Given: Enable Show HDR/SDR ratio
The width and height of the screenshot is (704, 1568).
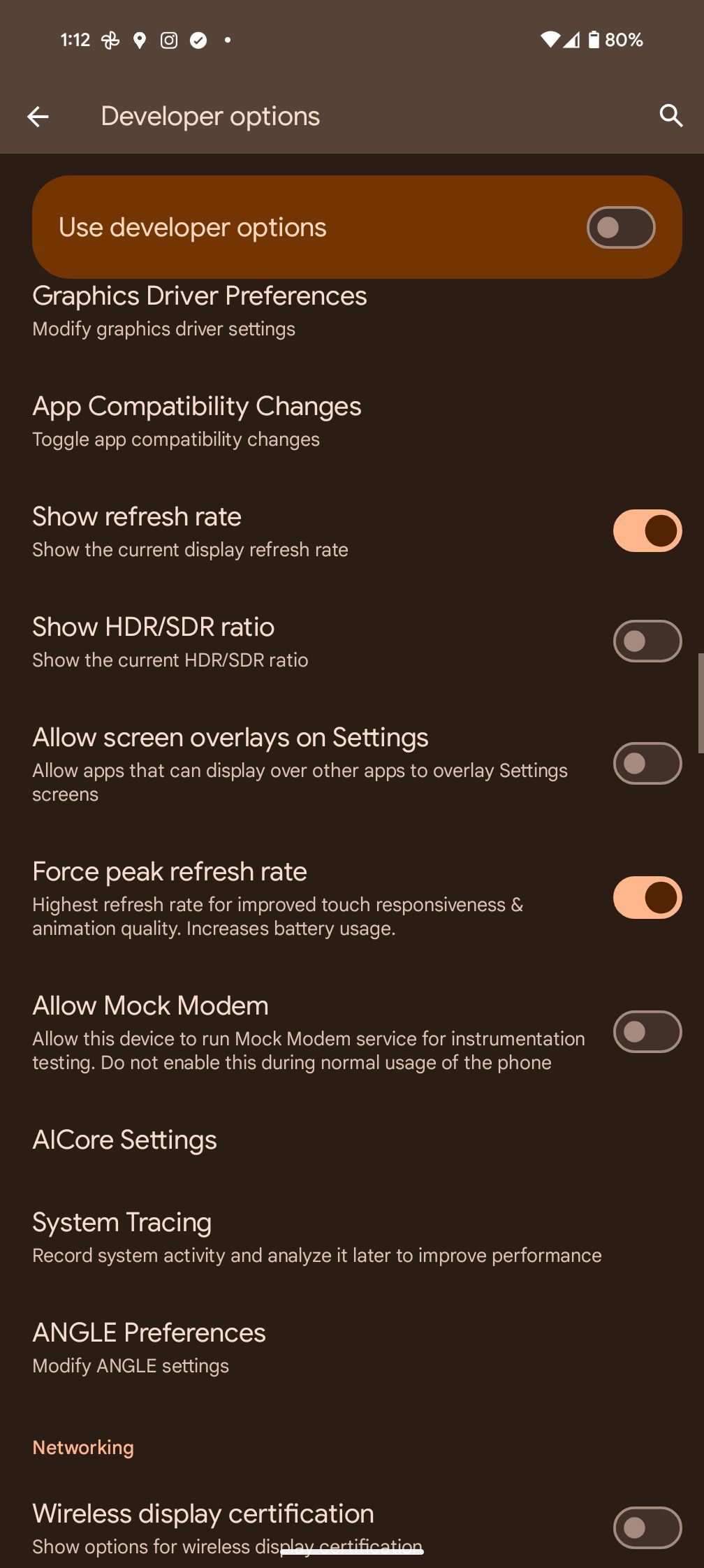Looking at the screenshot, I should click(647, 641).
